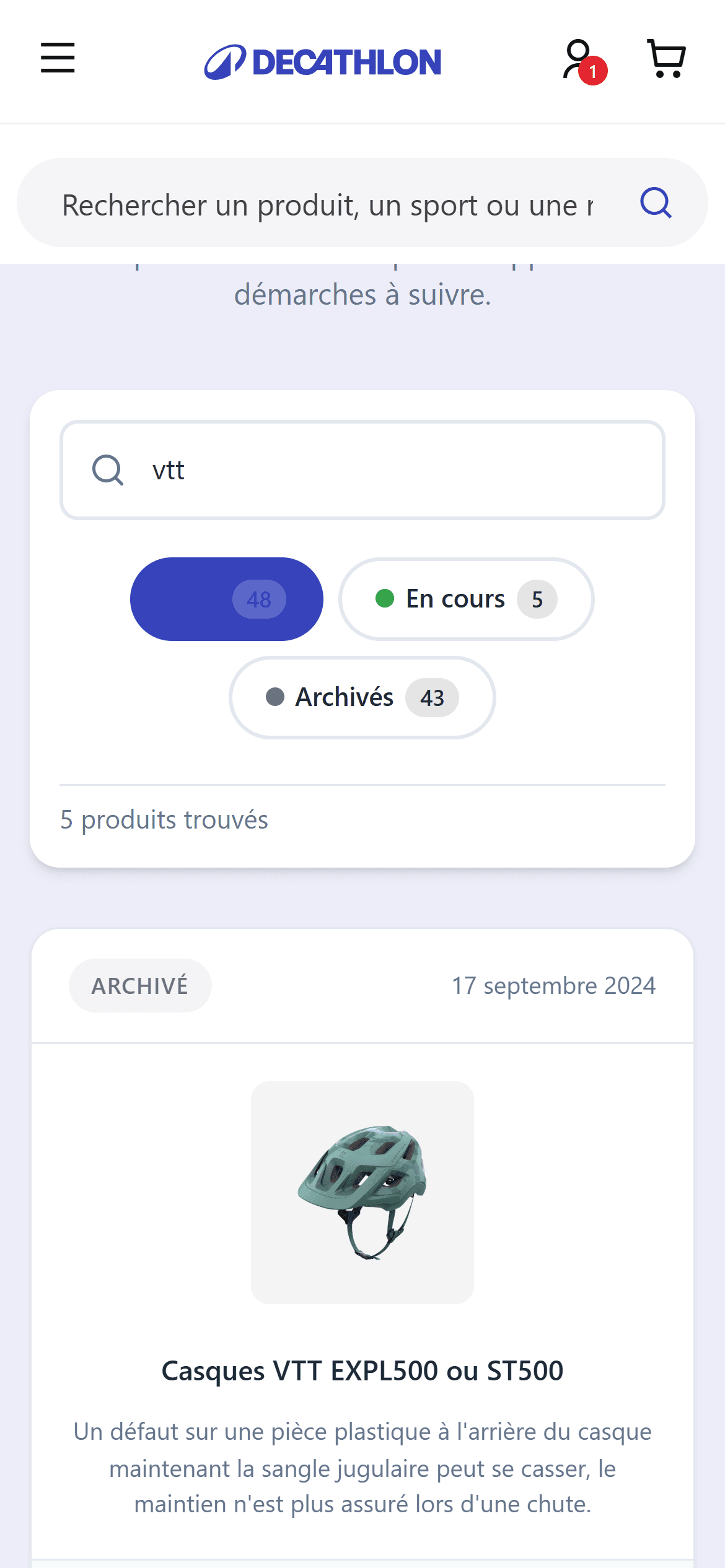Click the 48 count badge on the blue chip
This screenshot has width=725, height=1568.
258,598
